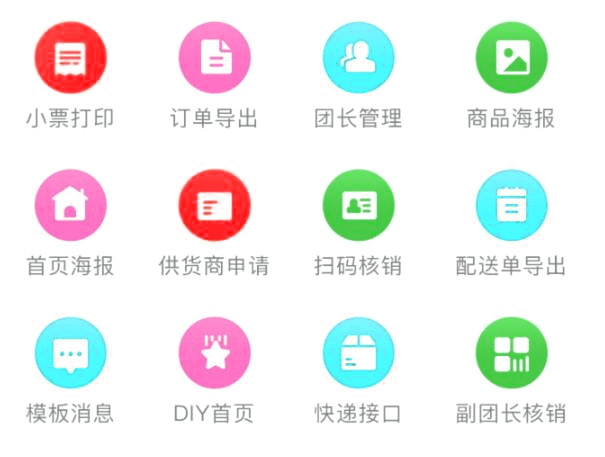Open 扫码核销 scan verification
Screen dimensions: 605x457
[358, 205]
